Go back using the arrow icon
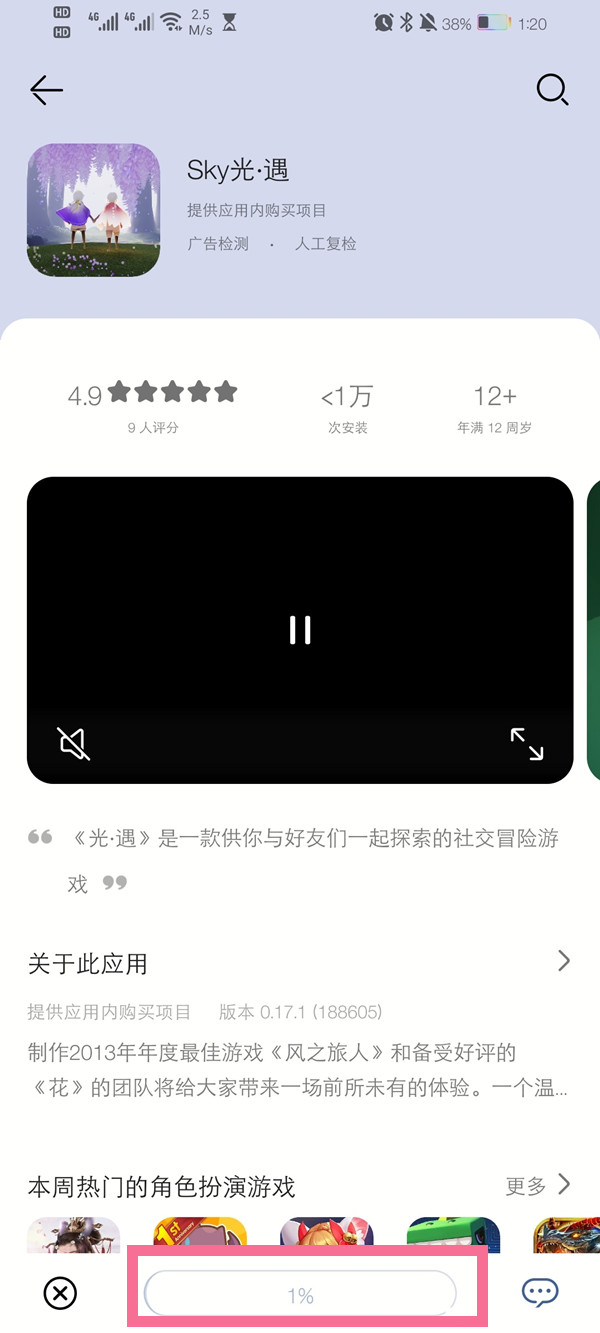 (47, 91)
